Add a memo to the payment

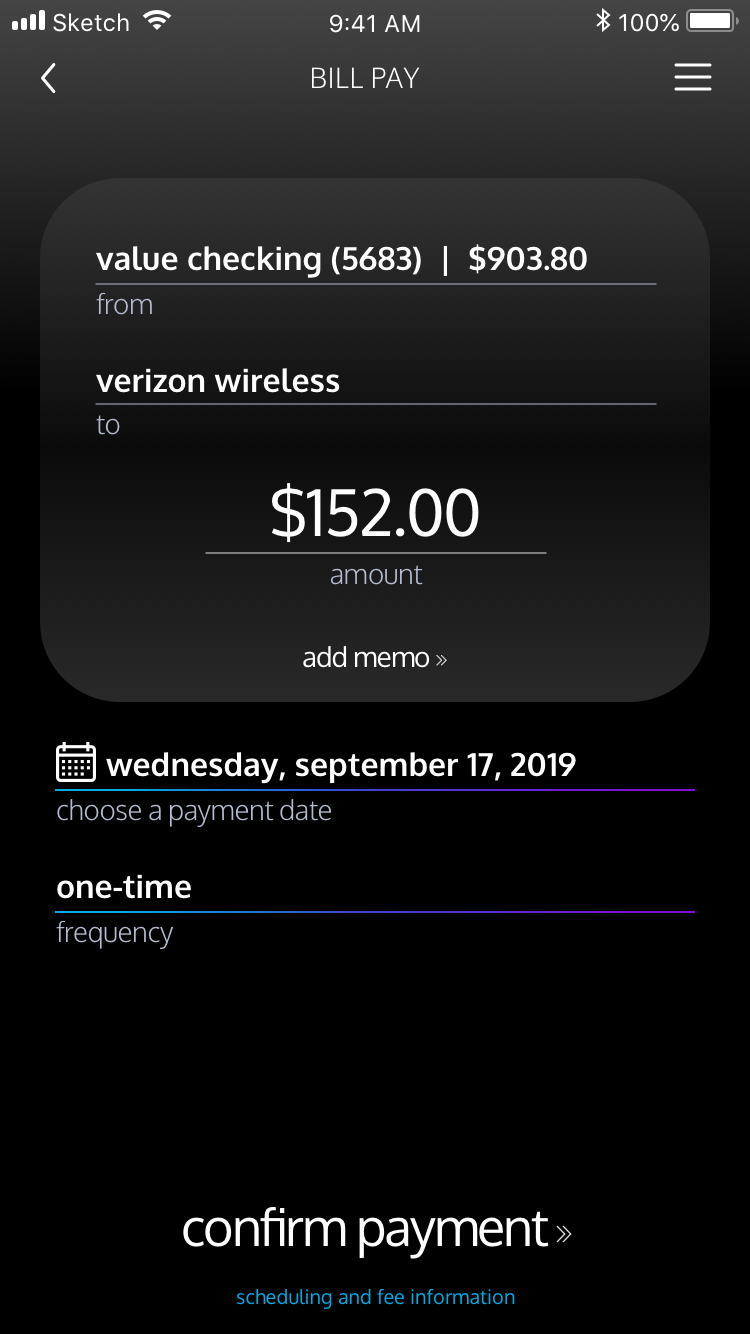point(375,658)
